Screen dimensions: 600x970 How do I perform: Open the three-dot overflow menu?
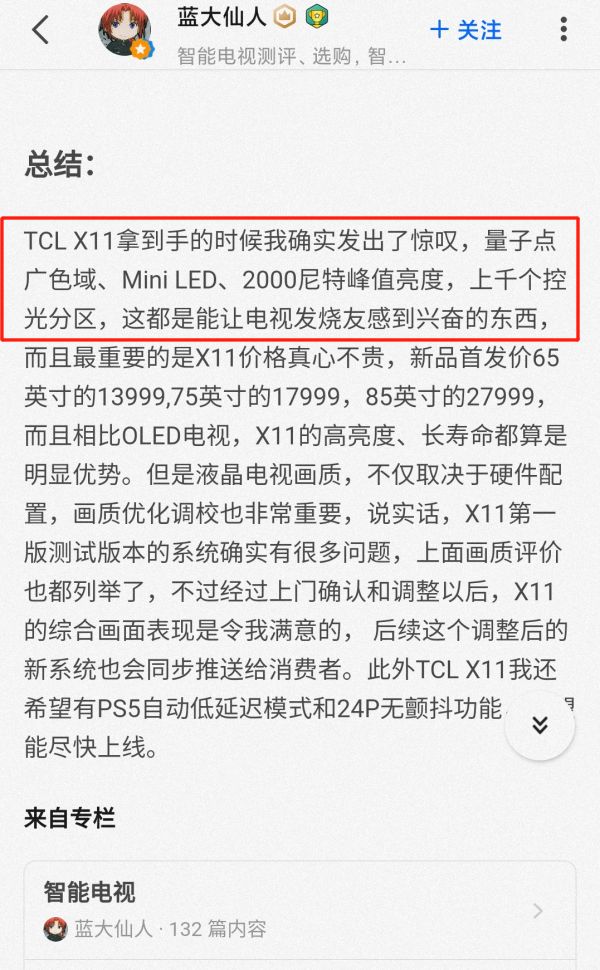(564, 30)
